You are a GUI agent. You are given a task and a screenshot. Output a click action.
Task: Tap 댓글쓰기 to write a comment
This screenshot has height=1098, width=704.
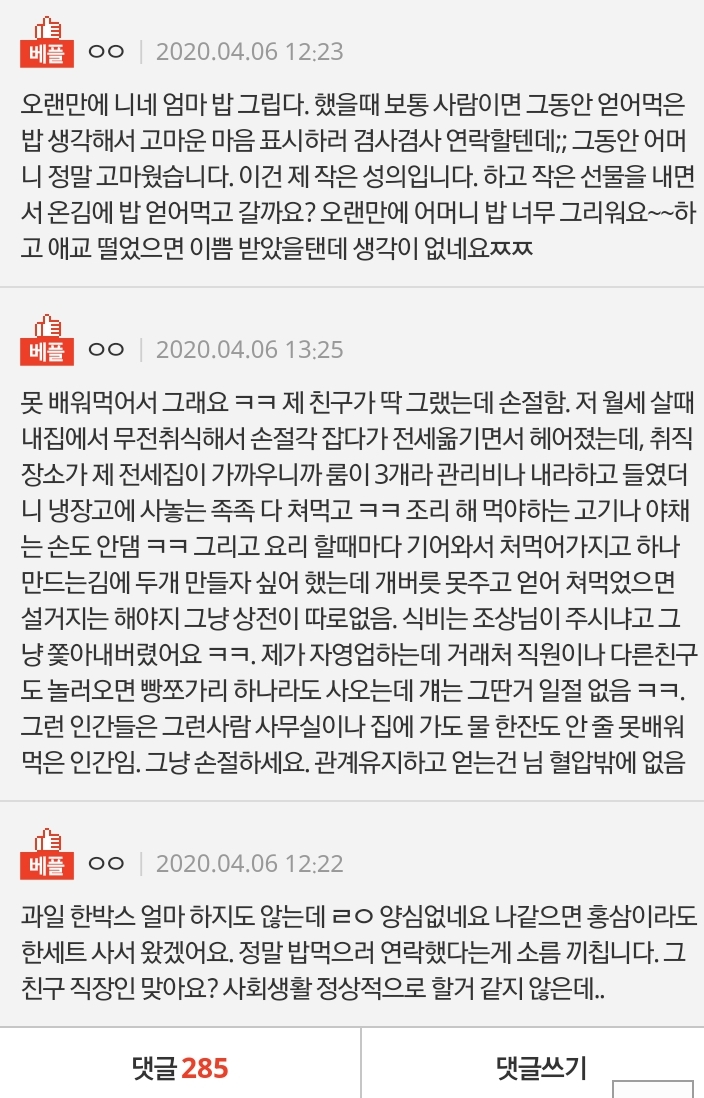pos(540,1066)
